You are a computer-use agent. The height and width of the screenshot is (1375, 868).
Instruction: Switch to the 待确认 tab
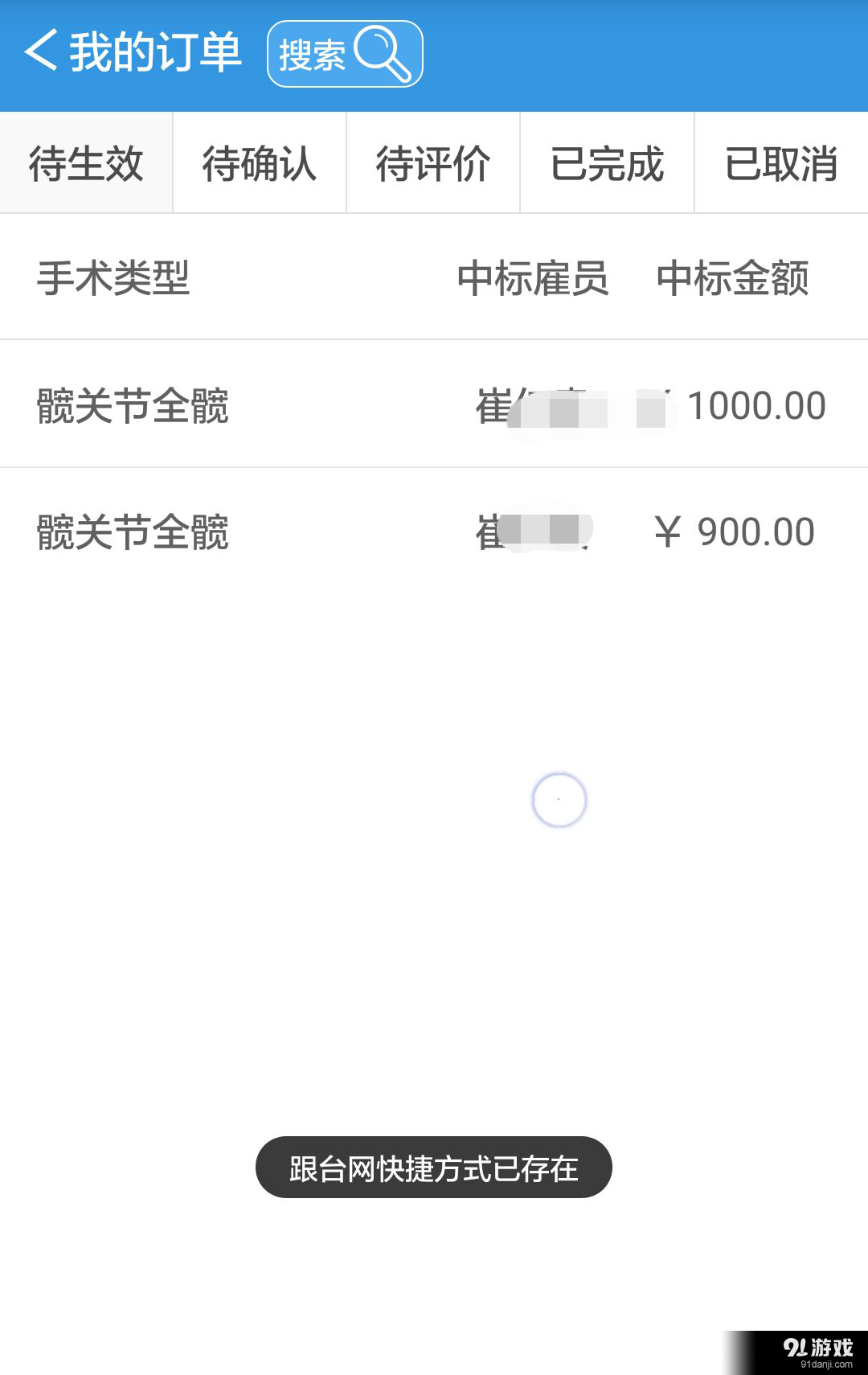259,162
